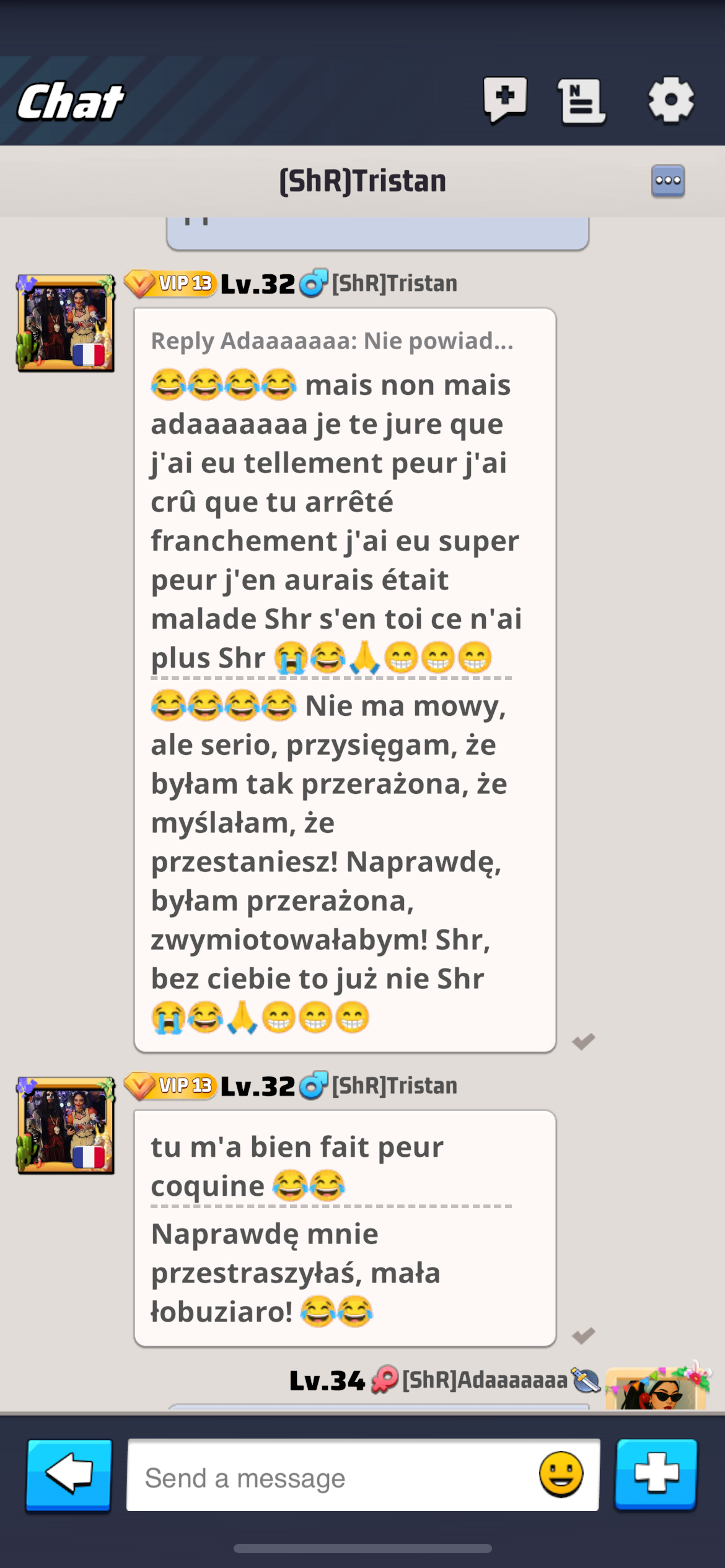Open Adaaaaaaa's profile avatar
The width and height of the screenshot is (725, 1568).
pyautogui.click(x=657, y=1390)
